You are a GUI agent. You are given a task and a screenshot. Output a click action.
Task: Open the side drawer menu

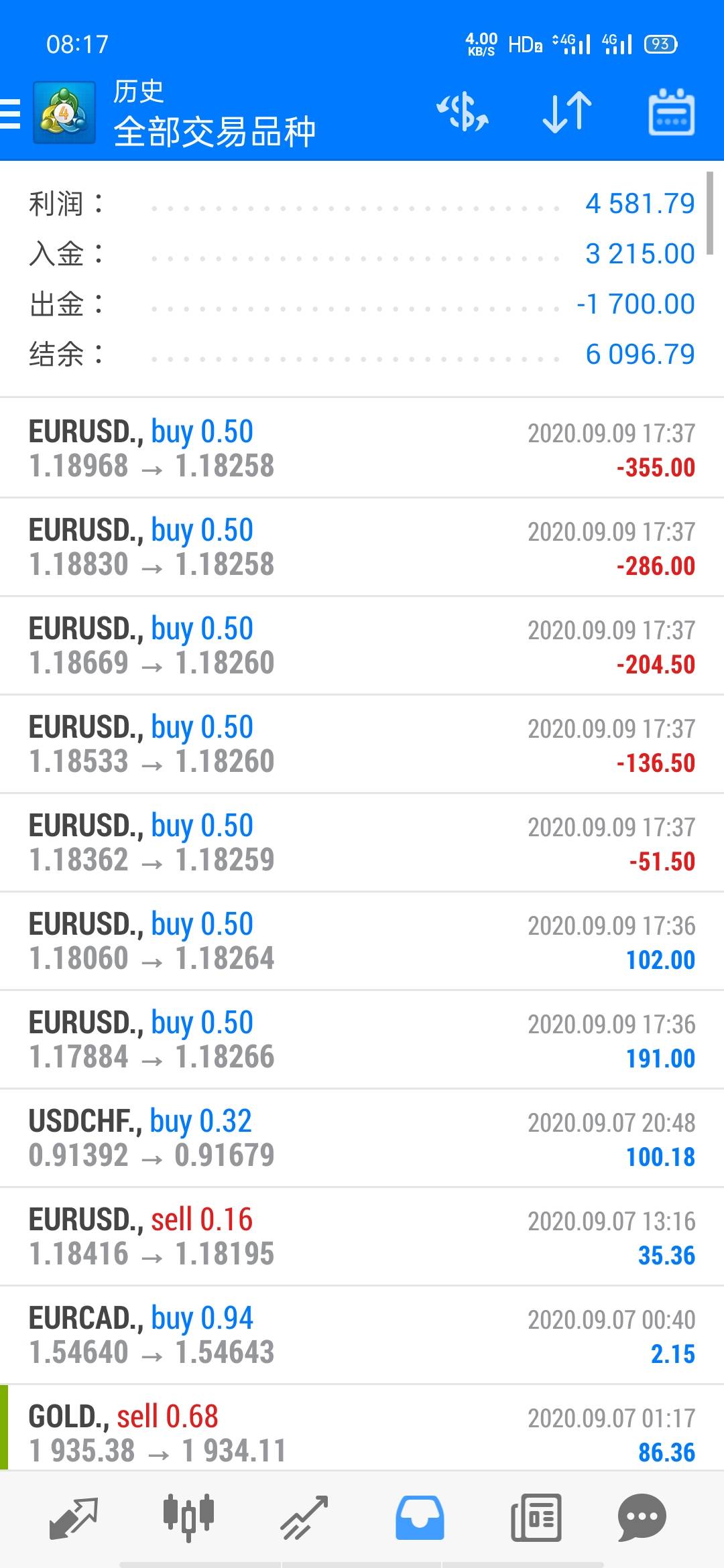coord(11,113)
